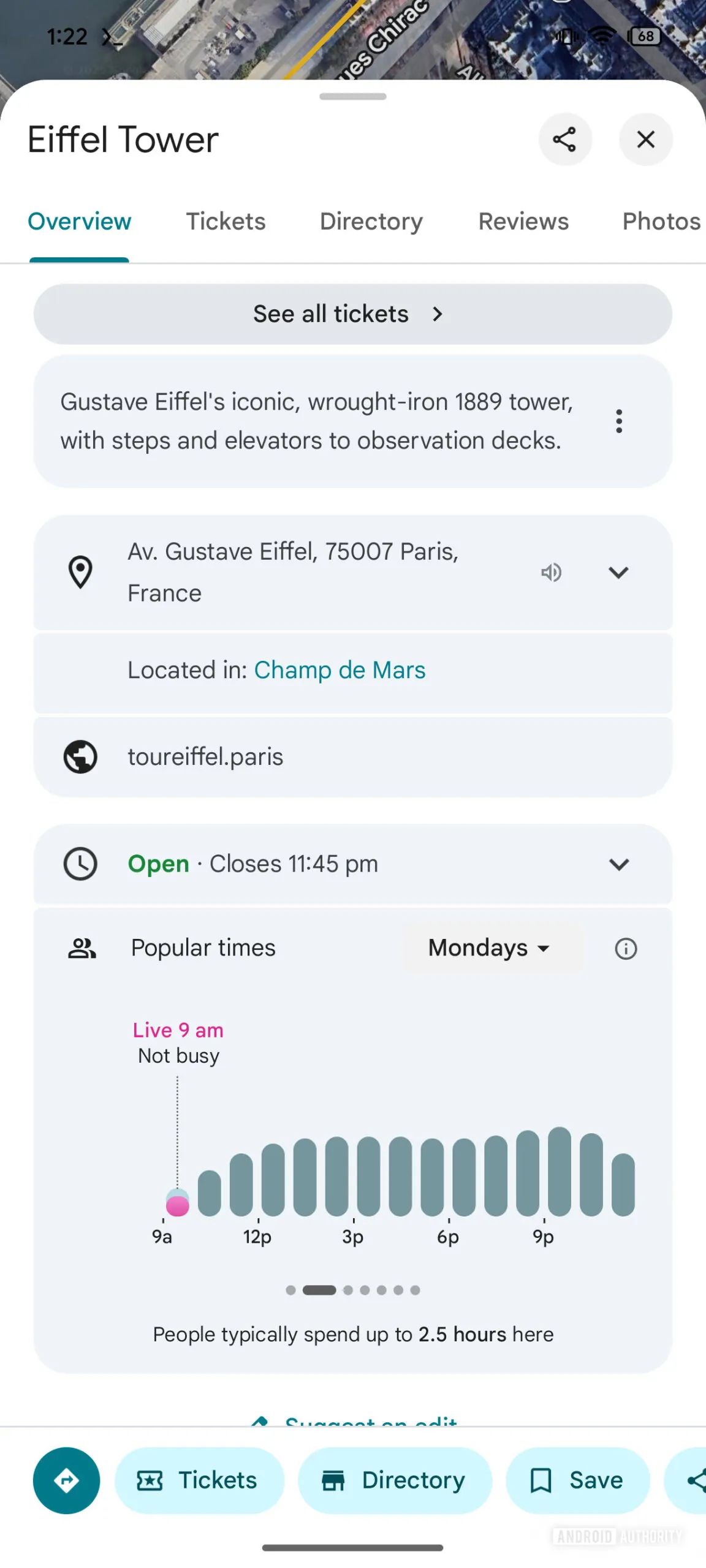Screen dimensions: 706x1568
Task: Switch to the Reviews tab
Action: [x=523, y=221]
